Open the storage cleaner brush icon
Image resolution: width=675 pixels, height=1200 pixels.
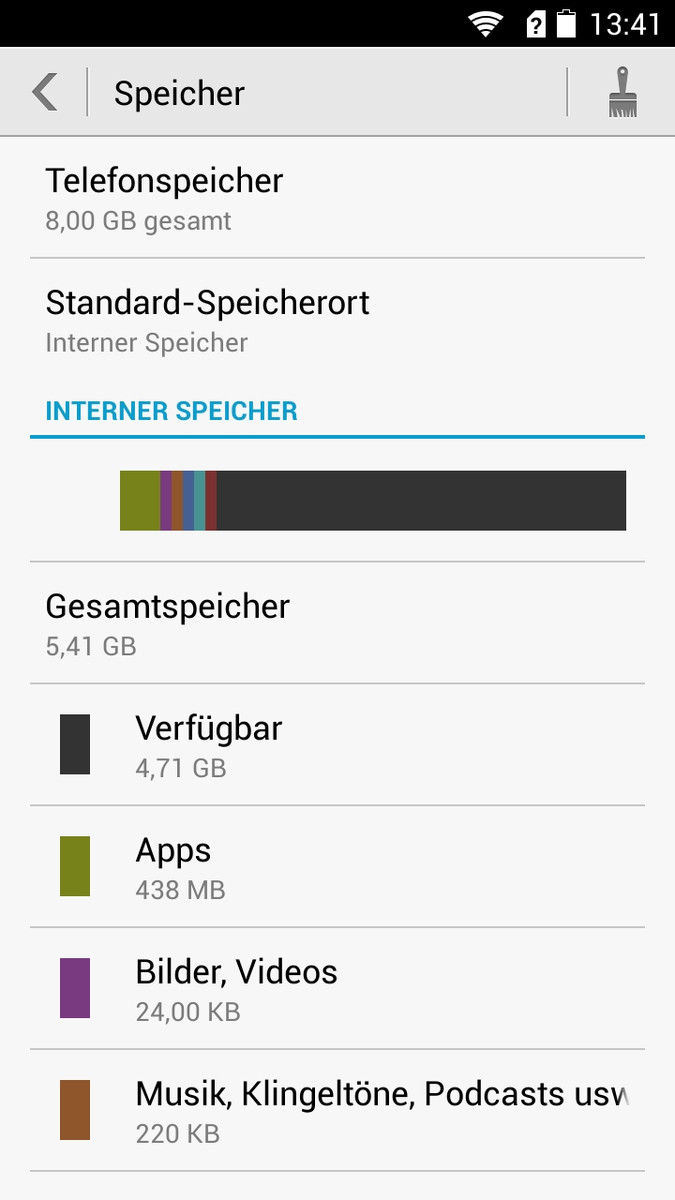click(622, 92)
